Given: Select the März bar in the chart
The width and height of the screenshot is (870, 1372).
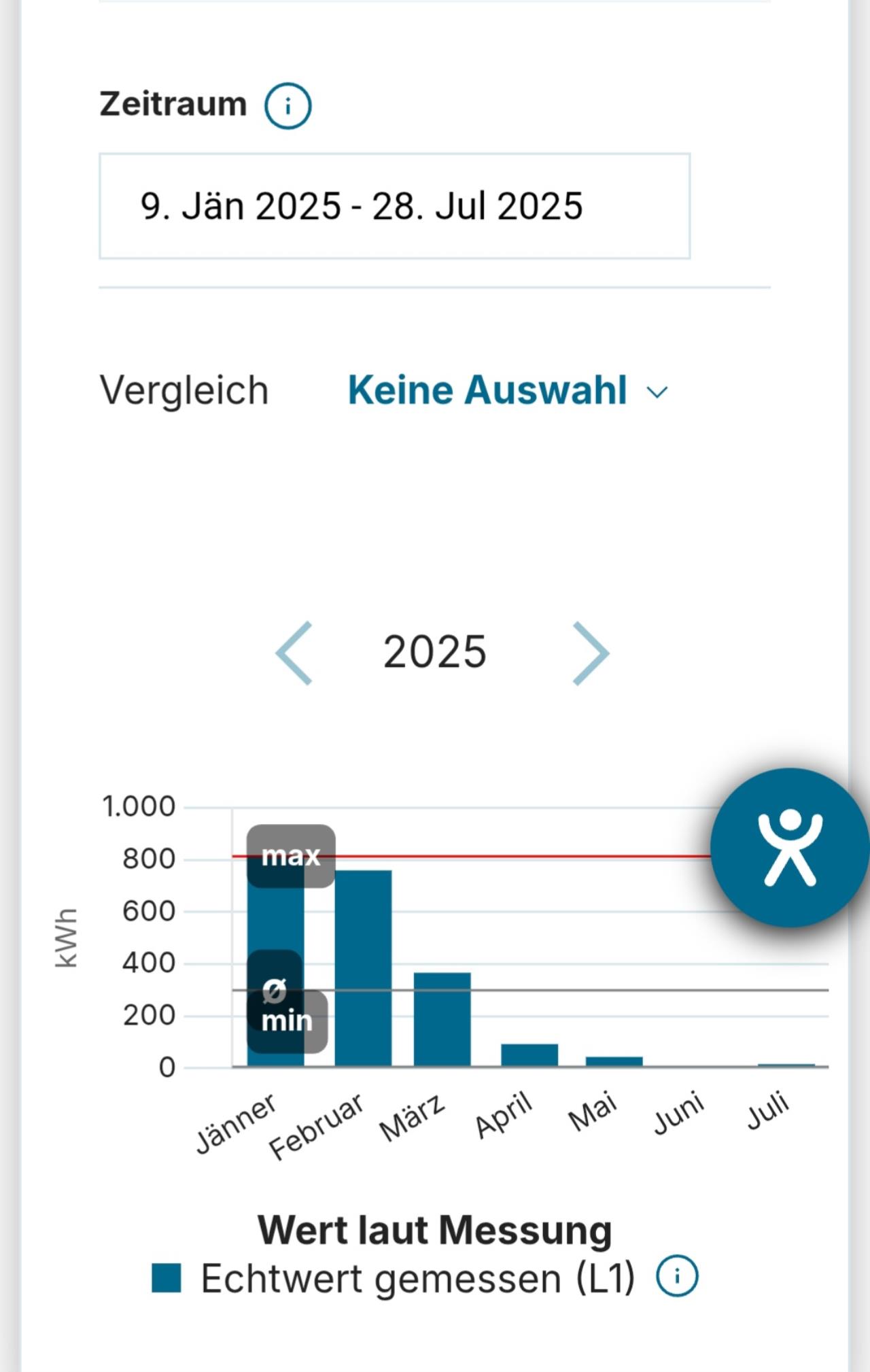Looking at the screenshot, I should click(x=442, y=1018).
